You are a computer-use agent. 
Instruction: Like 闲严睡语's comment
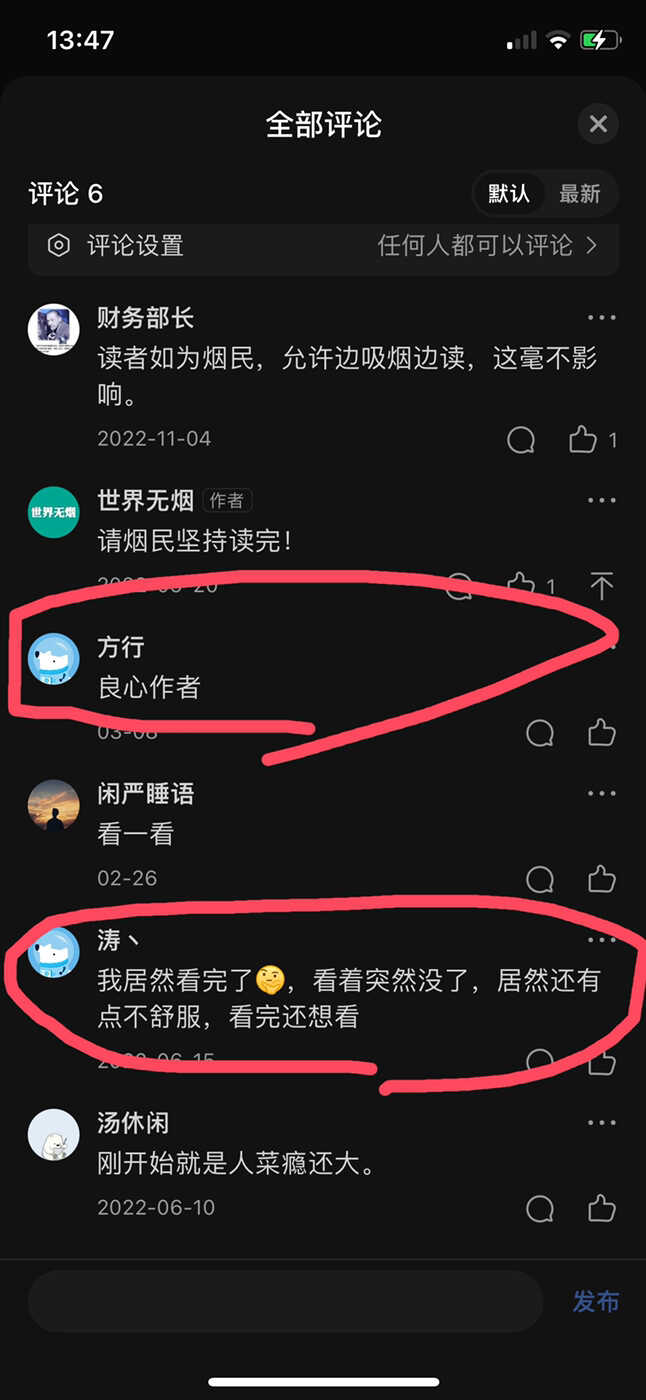[601, 879]
